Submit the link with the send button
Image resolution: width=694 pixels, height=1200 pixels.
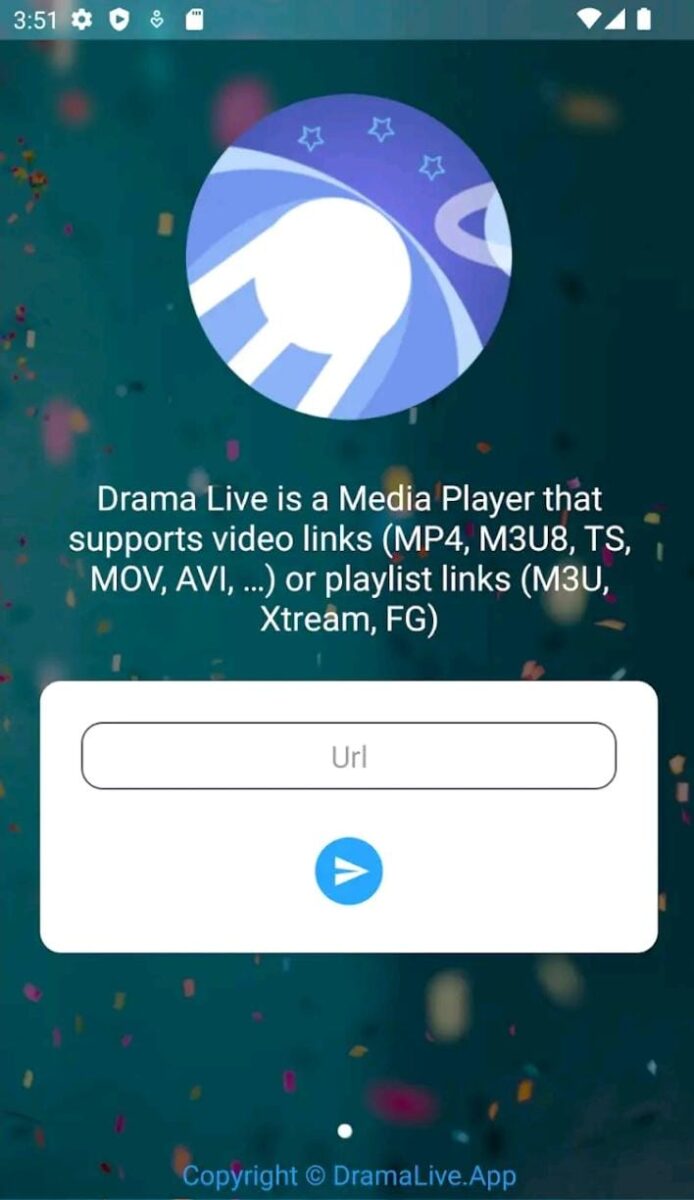[x=348, y=871]
